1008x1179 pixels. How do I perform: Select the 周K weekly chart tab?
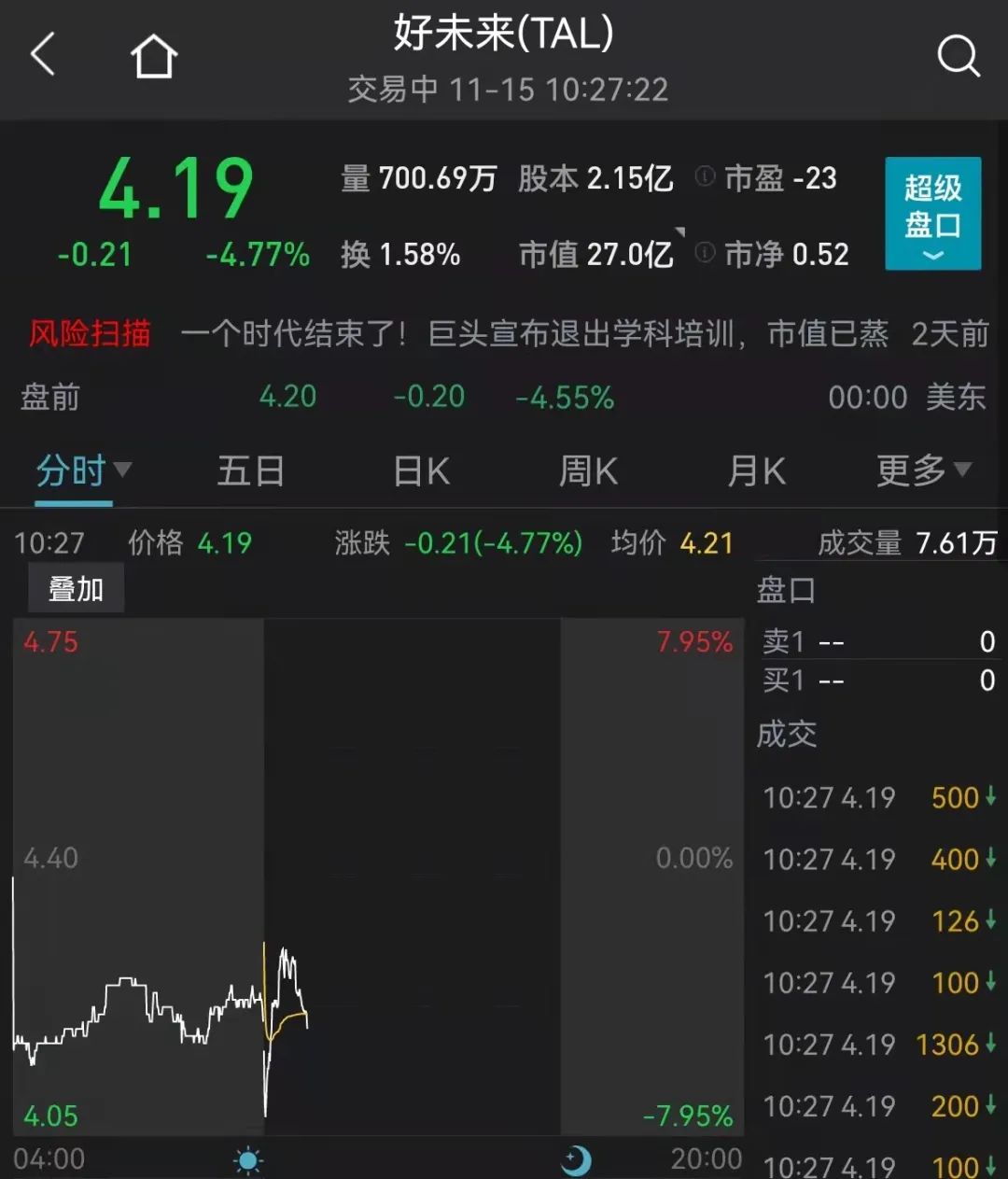tap(586, 471)
